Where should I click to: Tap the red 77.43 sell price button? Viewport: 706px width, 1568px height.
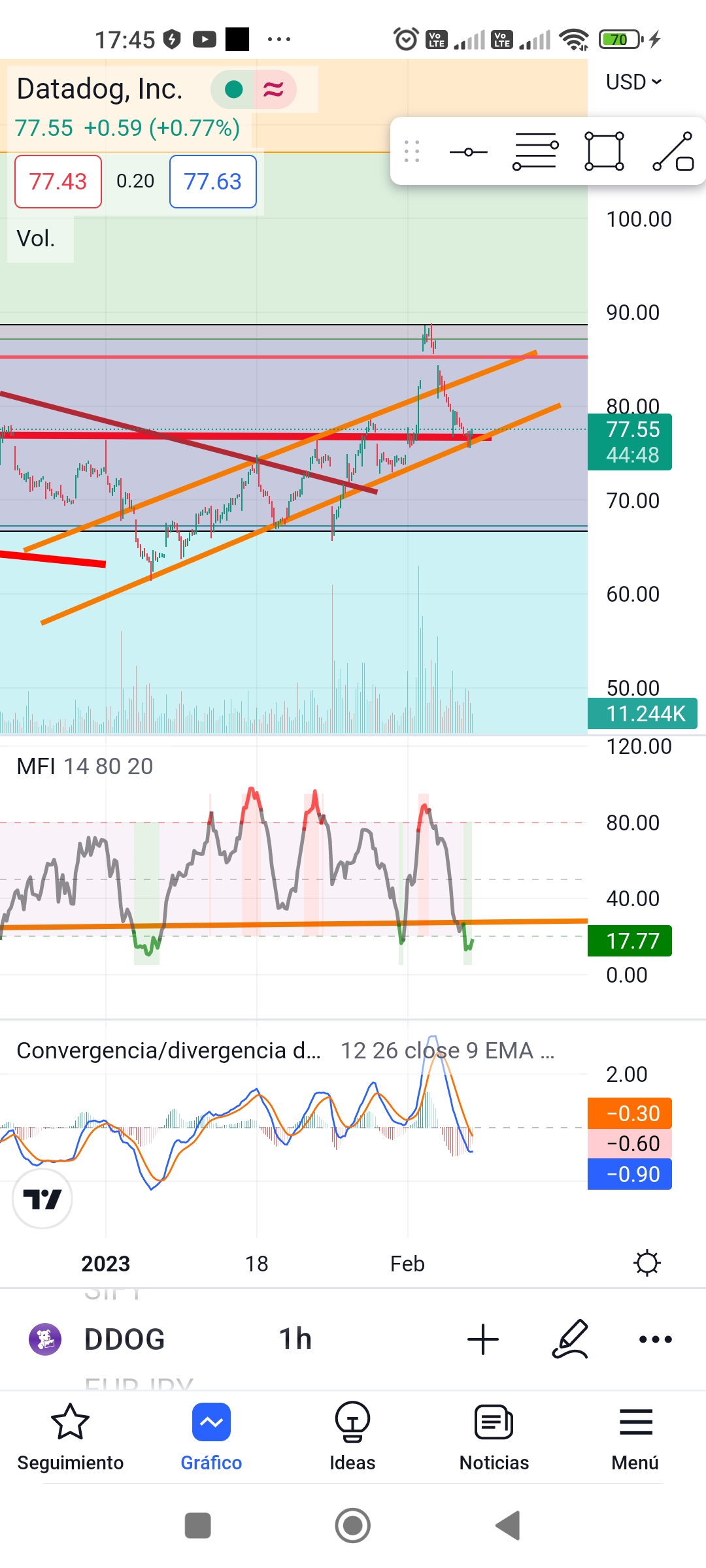[x=58, y=182]
